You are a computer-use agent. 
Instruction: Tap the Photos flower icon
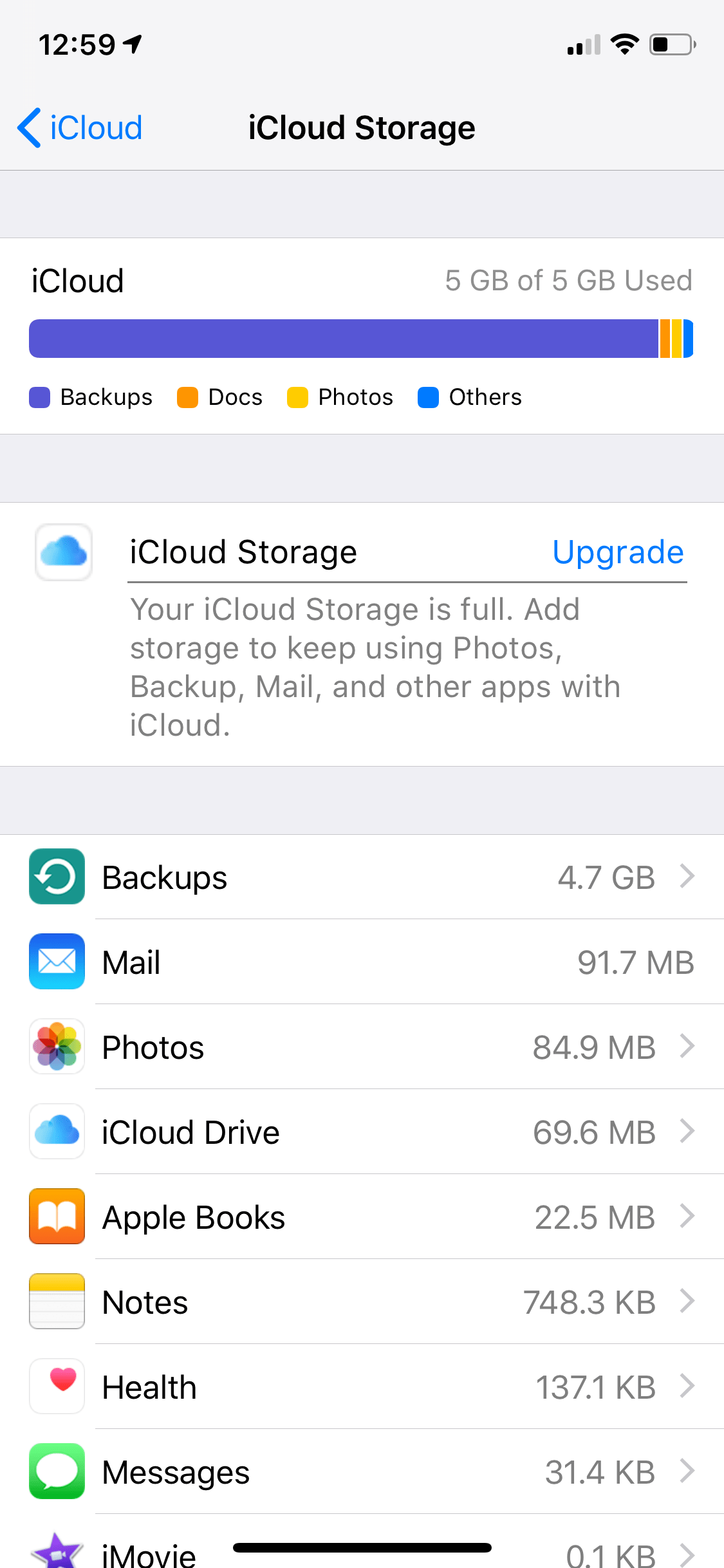tap(57, 1047)
